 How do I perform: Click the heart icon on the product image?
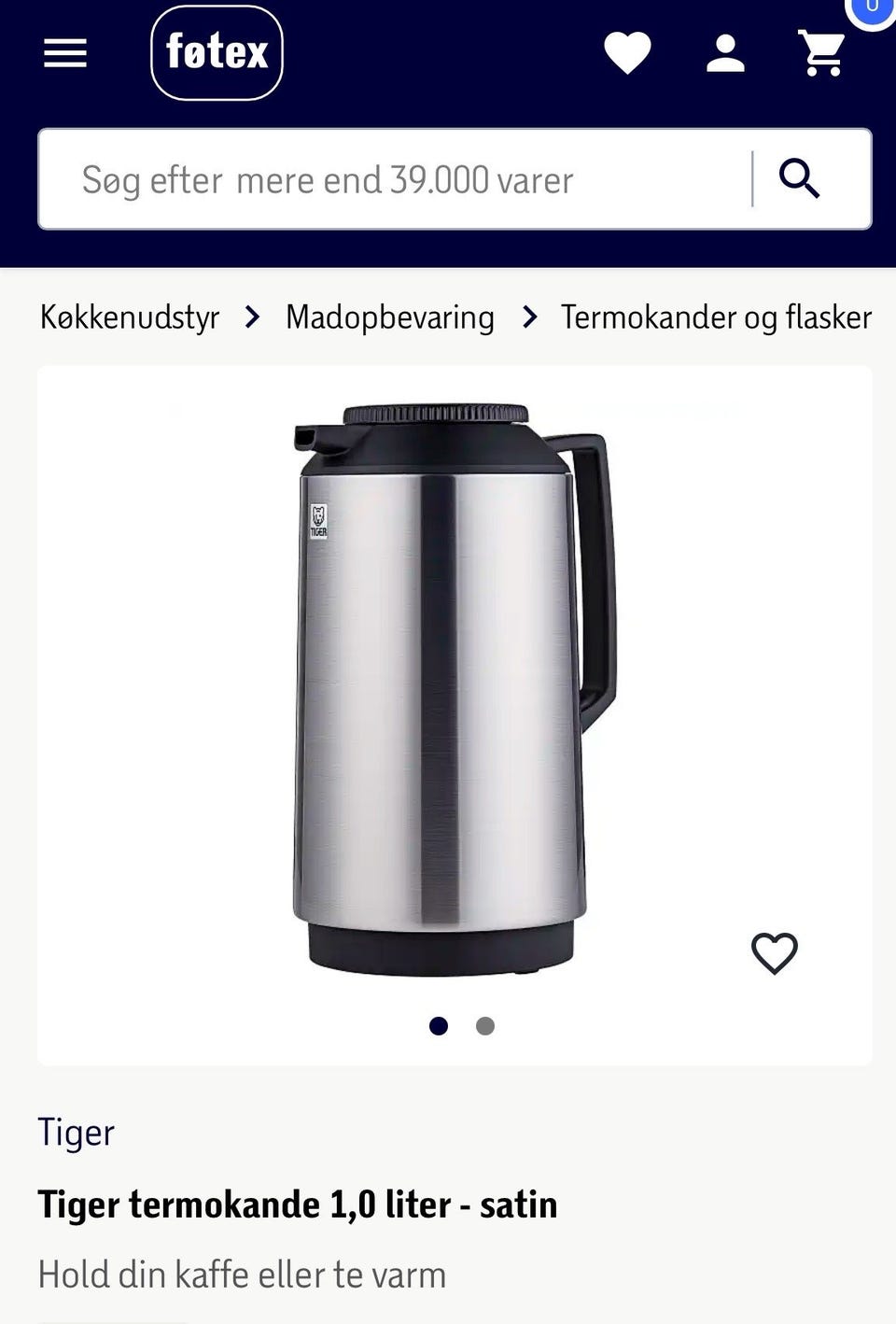pos(774,953)
